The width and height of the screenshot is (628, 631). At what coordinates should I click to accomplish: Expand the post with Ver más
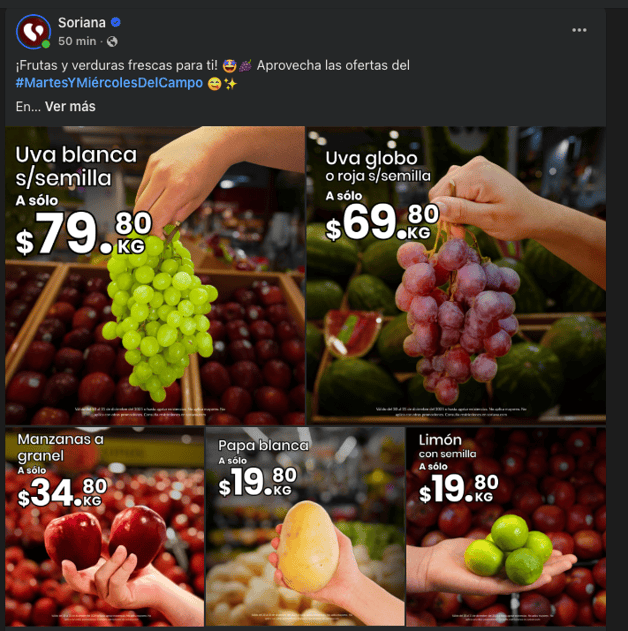pyautogui.click(x=70, y=106)
